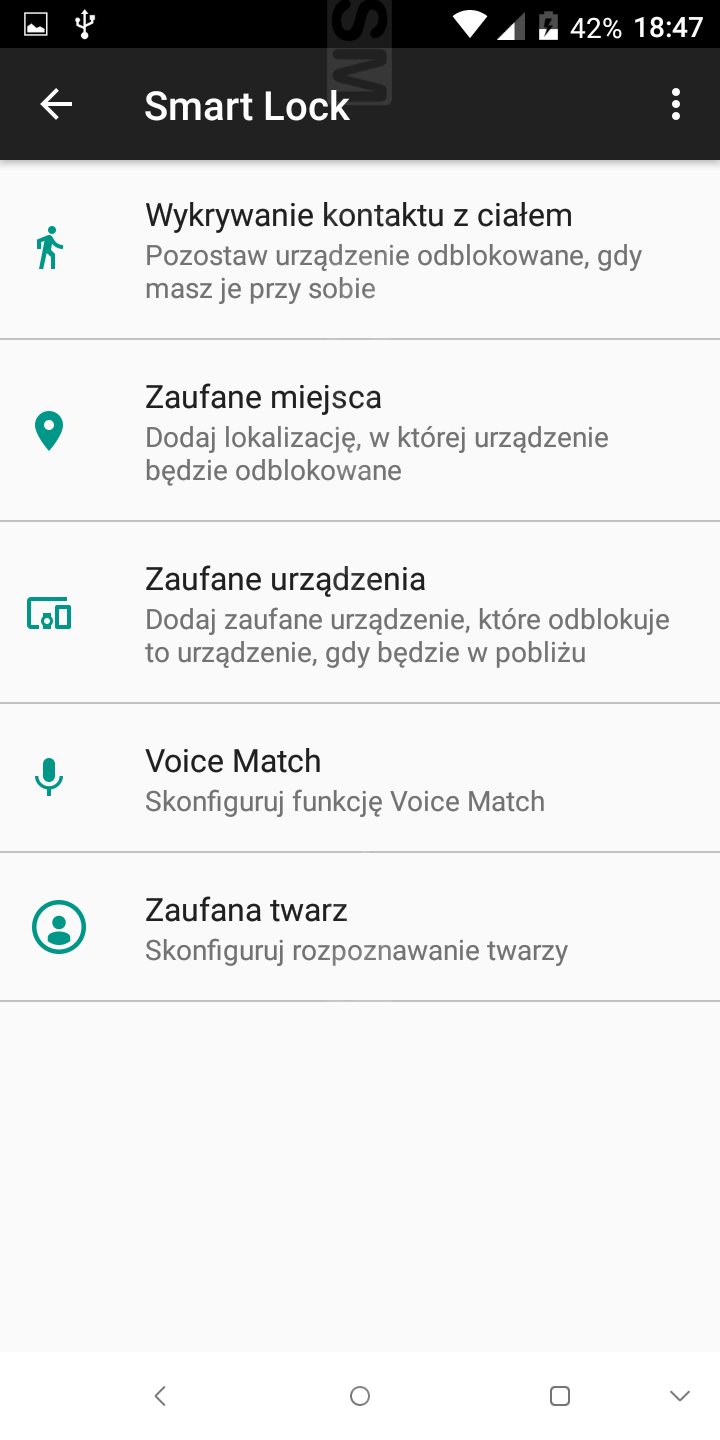The image size is (720, 1440).
Task: Open recent apps from navigation bar
Action: (560, 1396)
